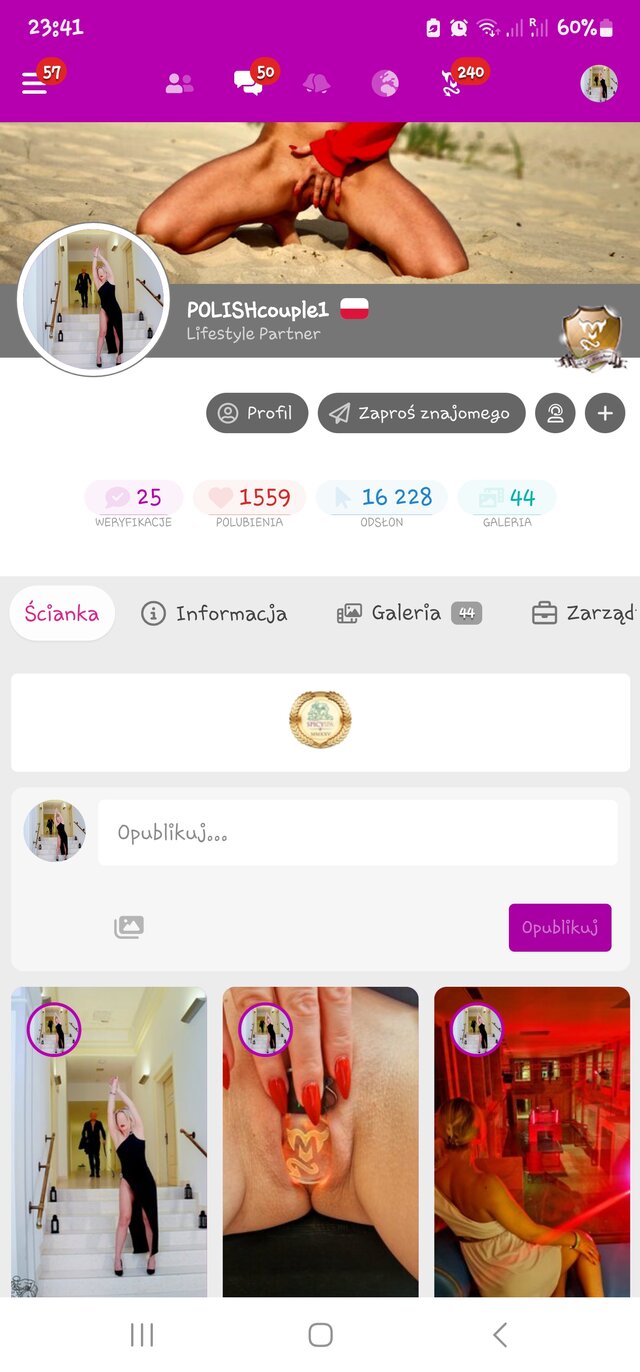Image resolution: width=640 pixels, height=1372 pixels.
Task: Tap the webcam icon button
Action: tap(555, 413)
